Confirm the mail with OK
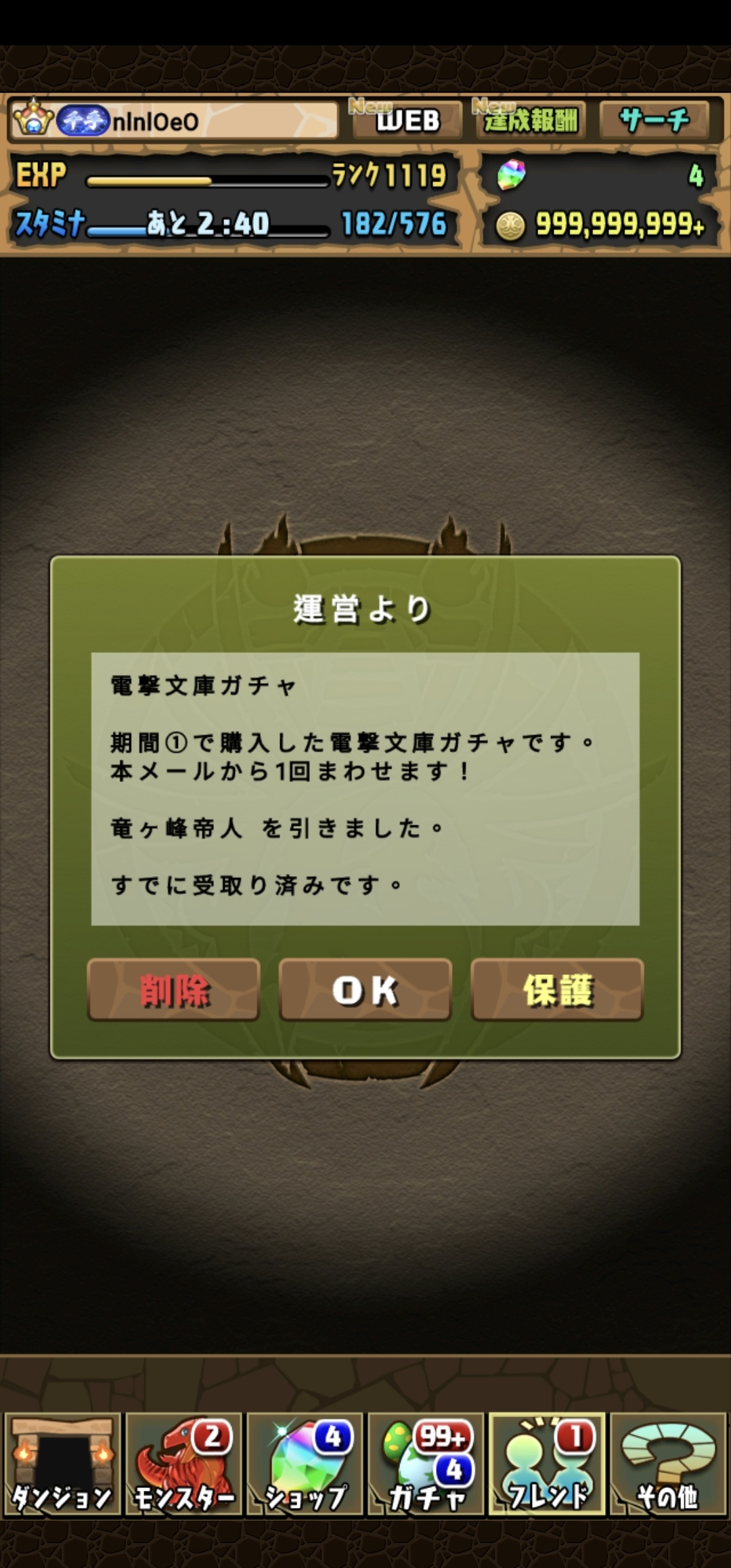The image size is (731, 1568). tap(365, 990)
